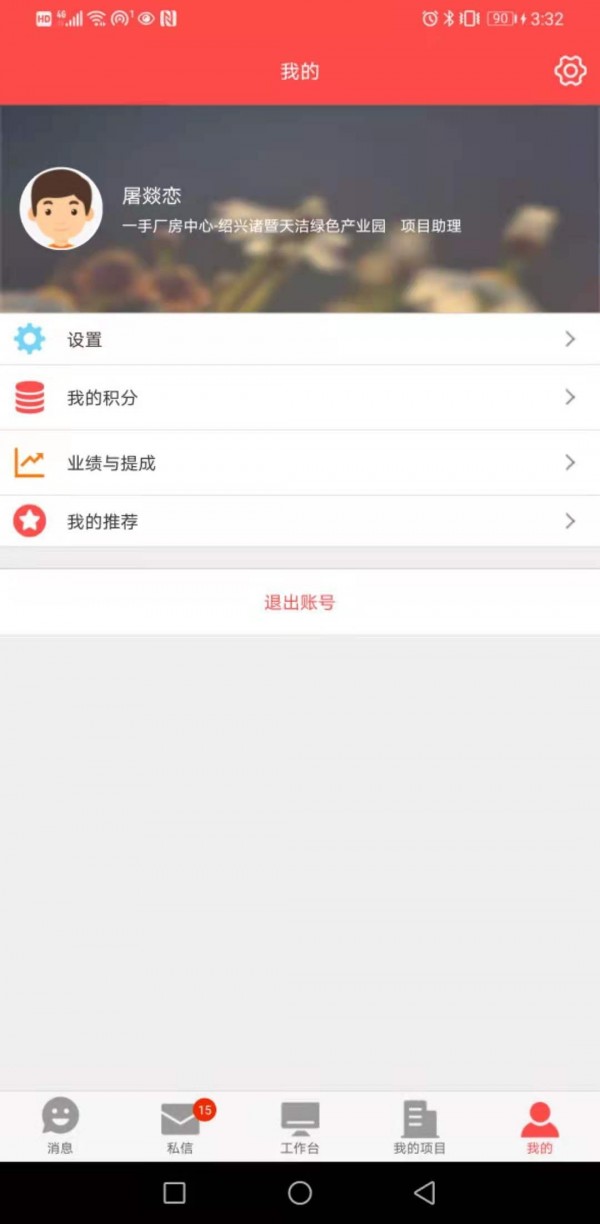This screenshot has width=600, height=1224.
Task: Tap the profile avatar picture
Action: coord(61,208)
